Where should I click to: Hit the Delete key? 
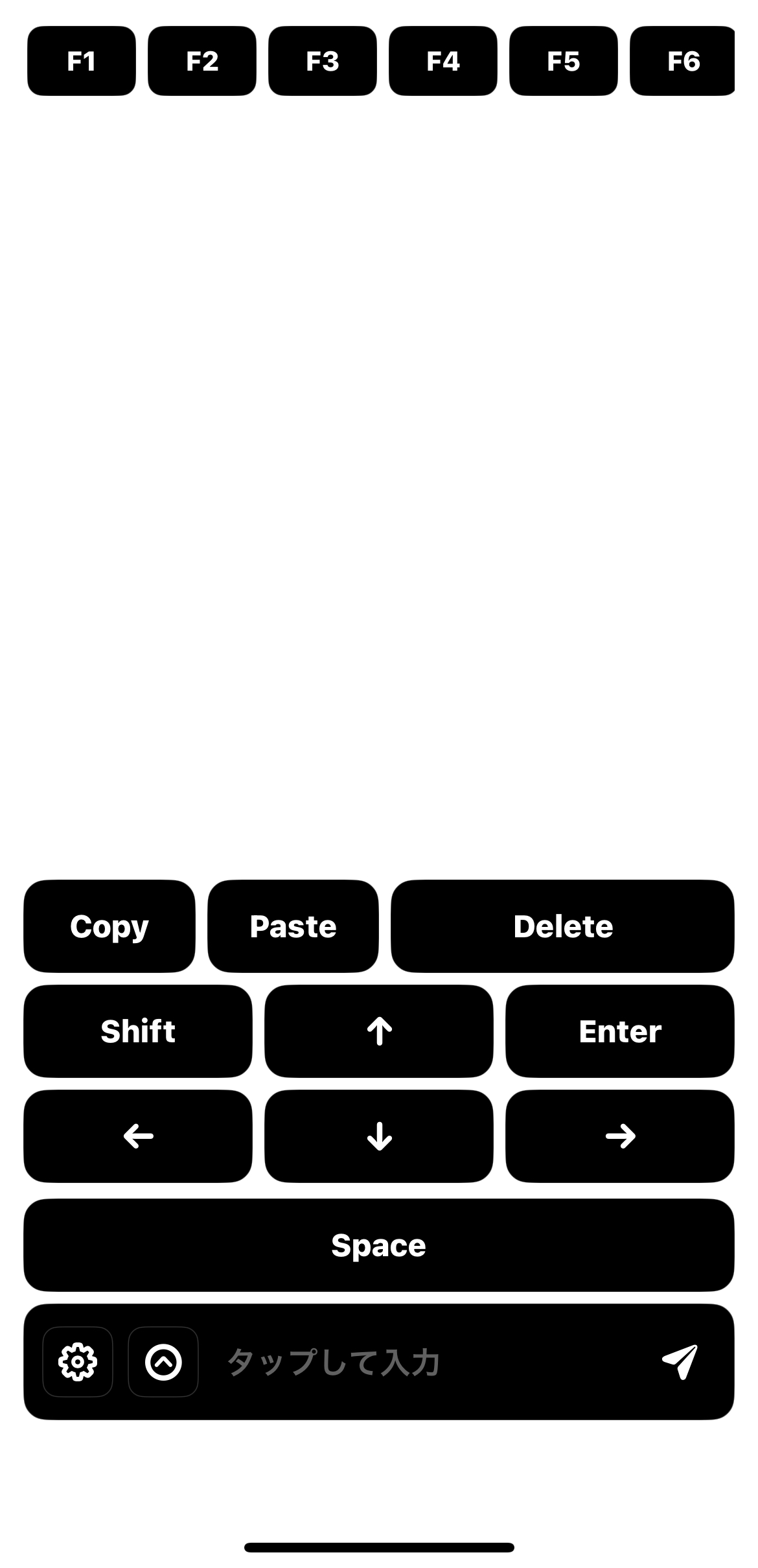pos(563,926)
